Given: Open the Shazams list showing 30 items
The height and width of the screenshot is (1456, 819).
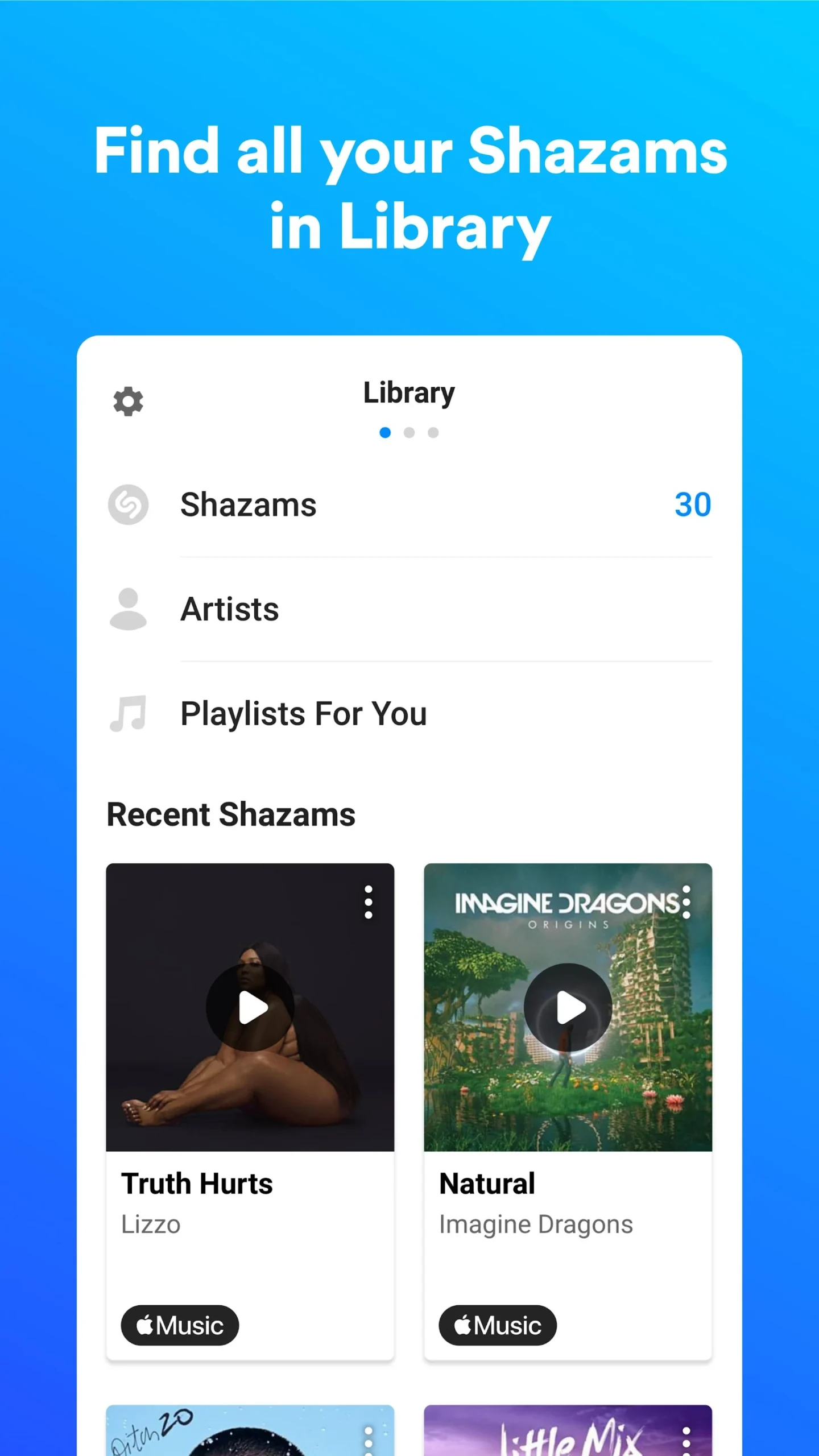Looking at the screenshot, I should pyautogui.click(x=248, y=505).
